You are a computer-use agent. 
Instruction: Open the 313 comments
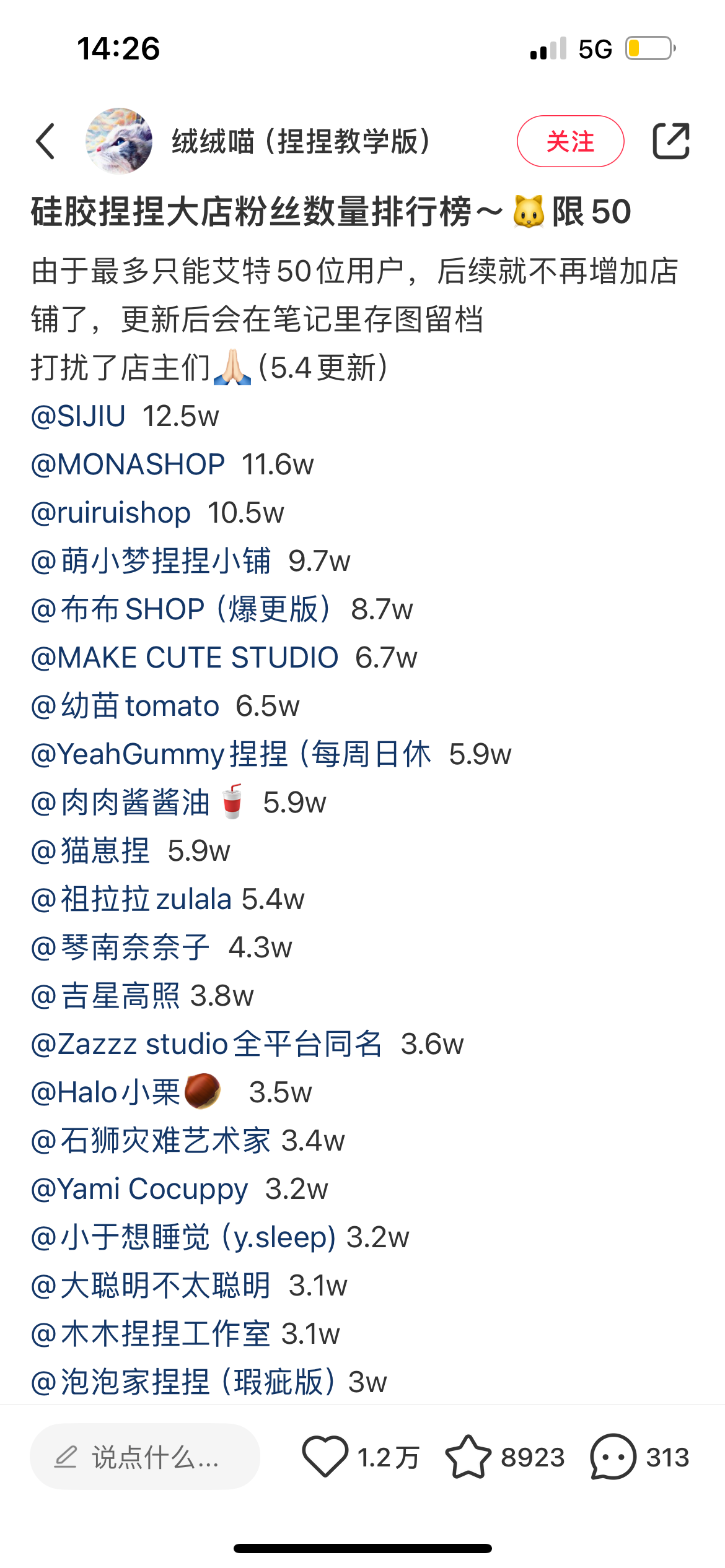click(613, 1457)
